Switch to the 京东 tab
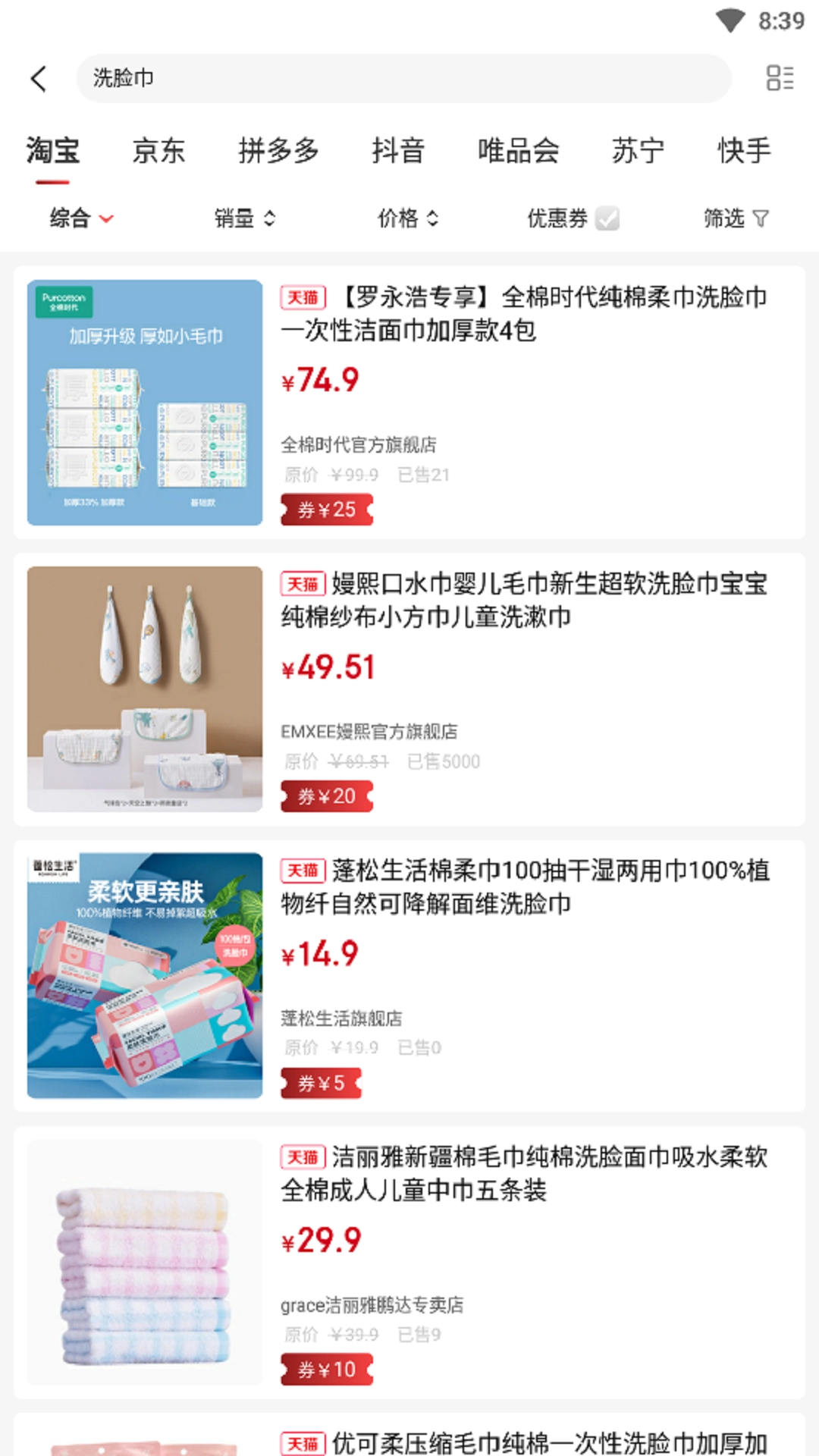This screenshot has width=819, height=1456. click(x=159, y=150)
